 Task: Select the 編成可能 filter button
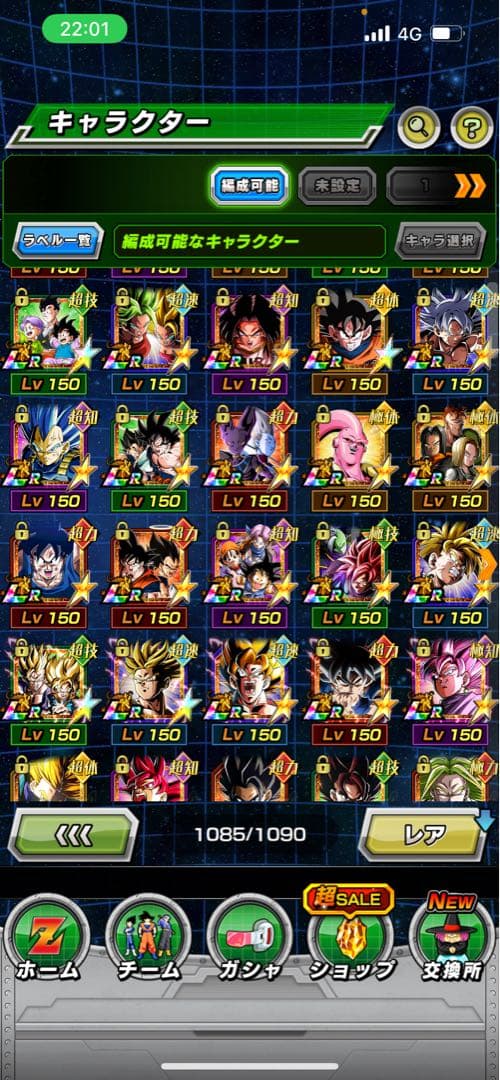(249, 185)
